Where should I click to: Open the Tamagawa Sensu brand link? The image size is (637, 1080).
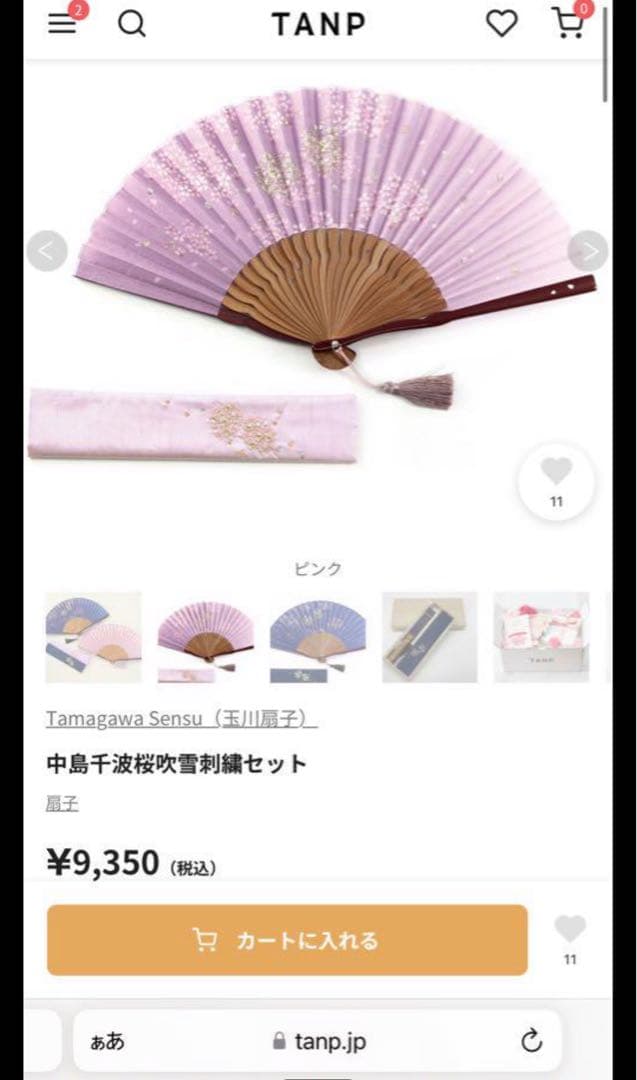181,719
